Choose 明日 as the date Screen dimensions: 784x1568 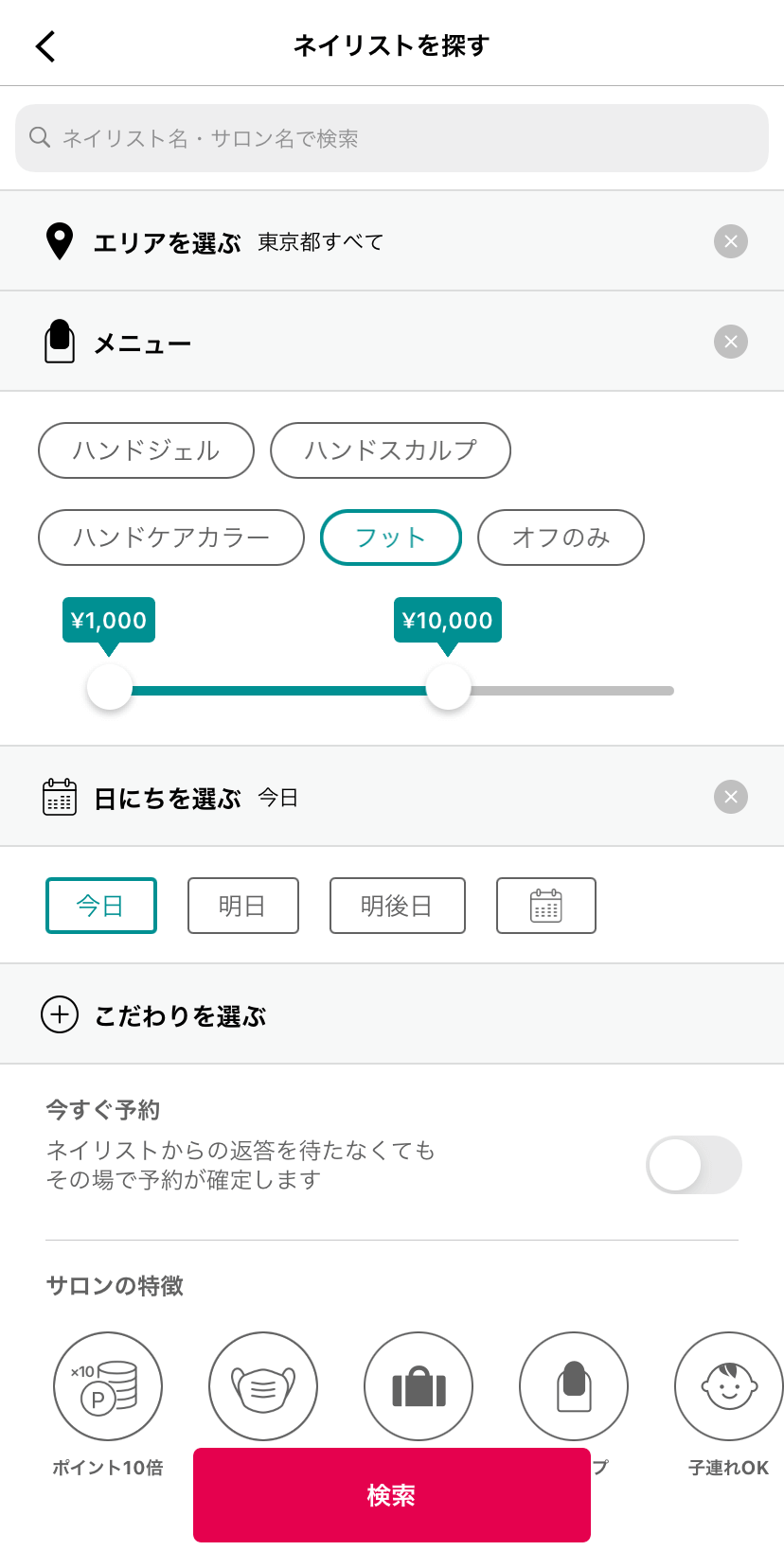[243, 906]
